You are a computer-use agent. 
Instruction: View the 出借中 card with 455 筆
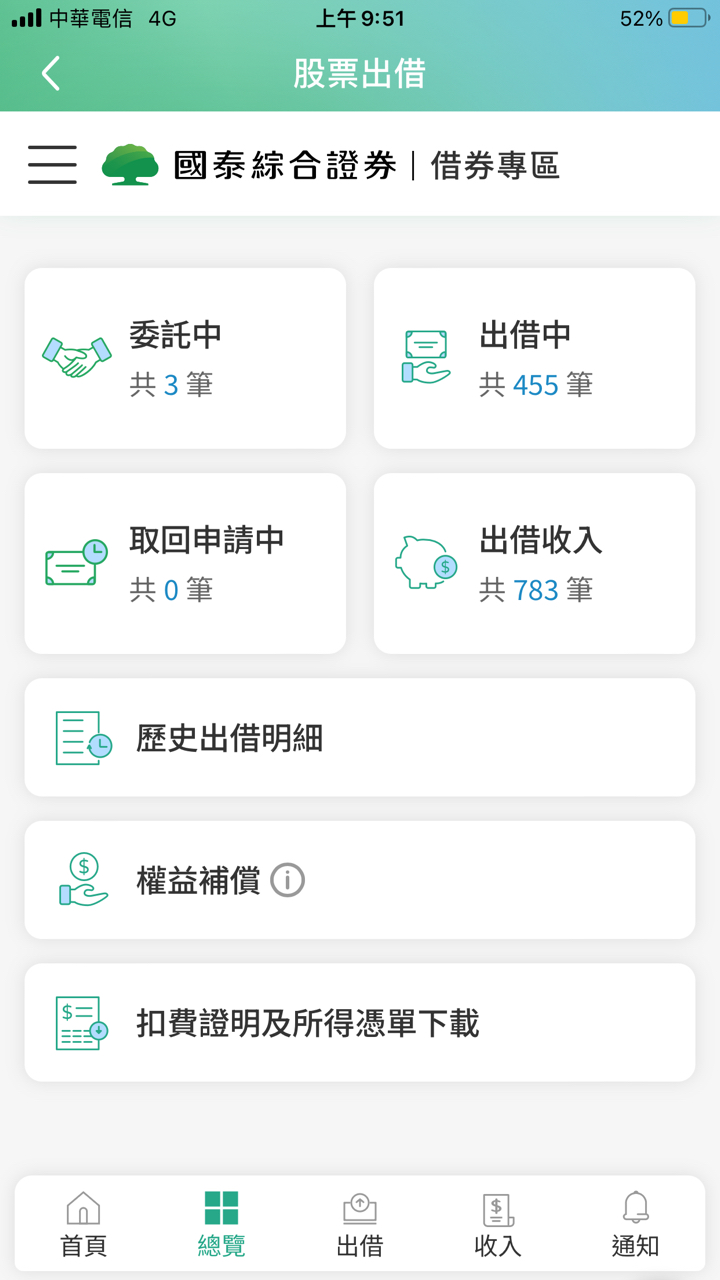point(534,358)
